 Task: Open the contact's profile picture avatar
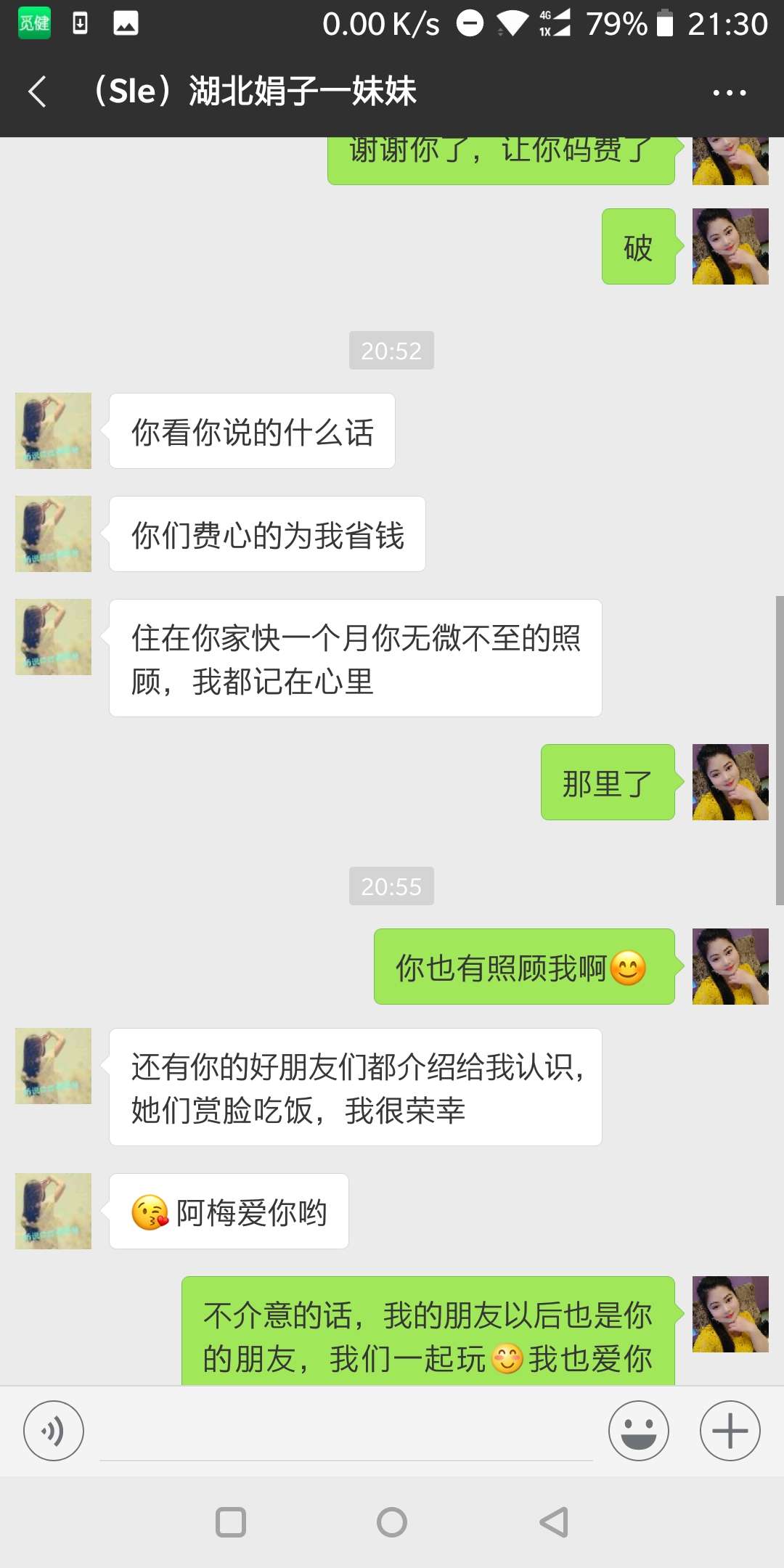53,430
